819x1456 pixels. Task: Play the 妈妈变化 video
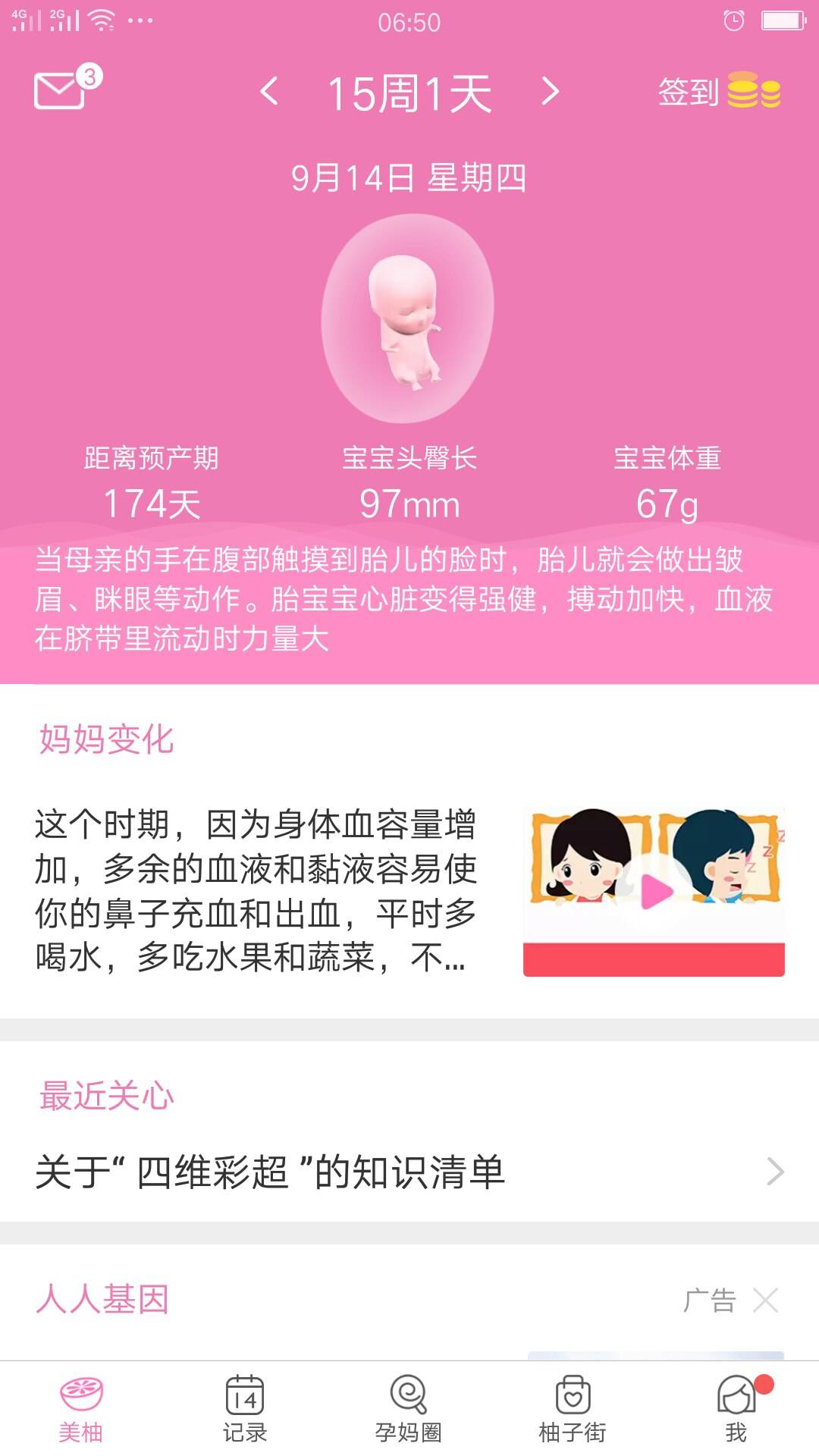pos(654,891)
